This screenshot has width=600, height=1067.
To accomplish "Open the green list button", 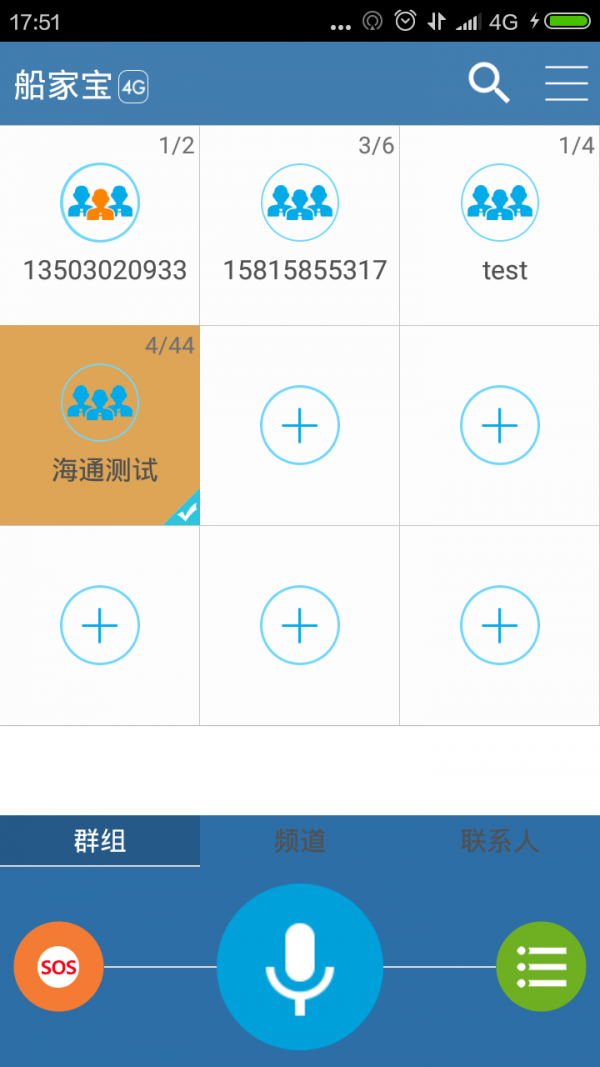I will click(541, 967).
